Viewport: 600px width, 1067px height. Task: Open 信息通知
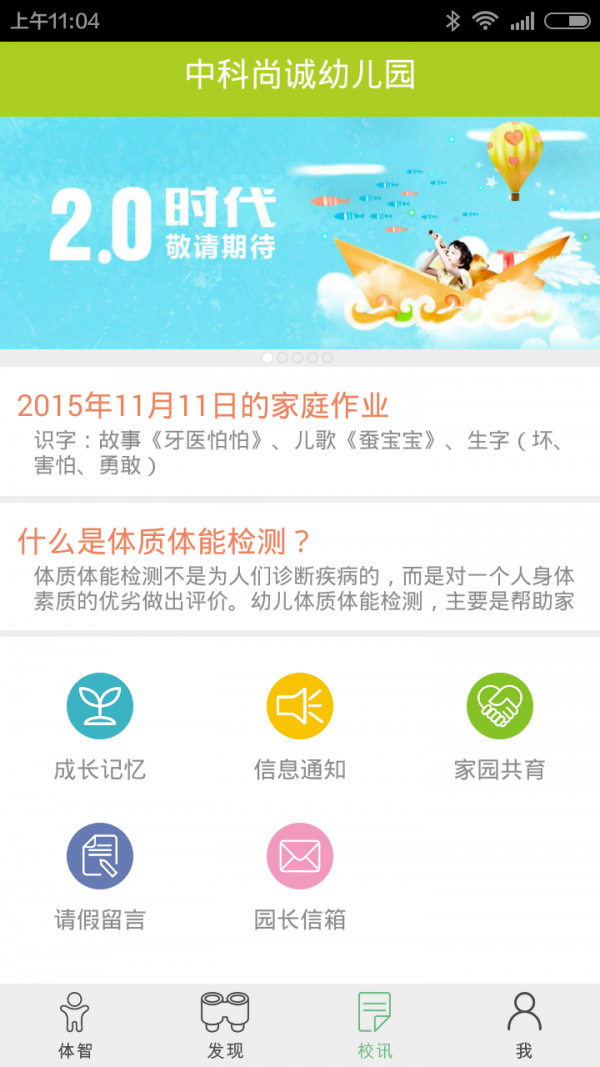tap(300, 726)
